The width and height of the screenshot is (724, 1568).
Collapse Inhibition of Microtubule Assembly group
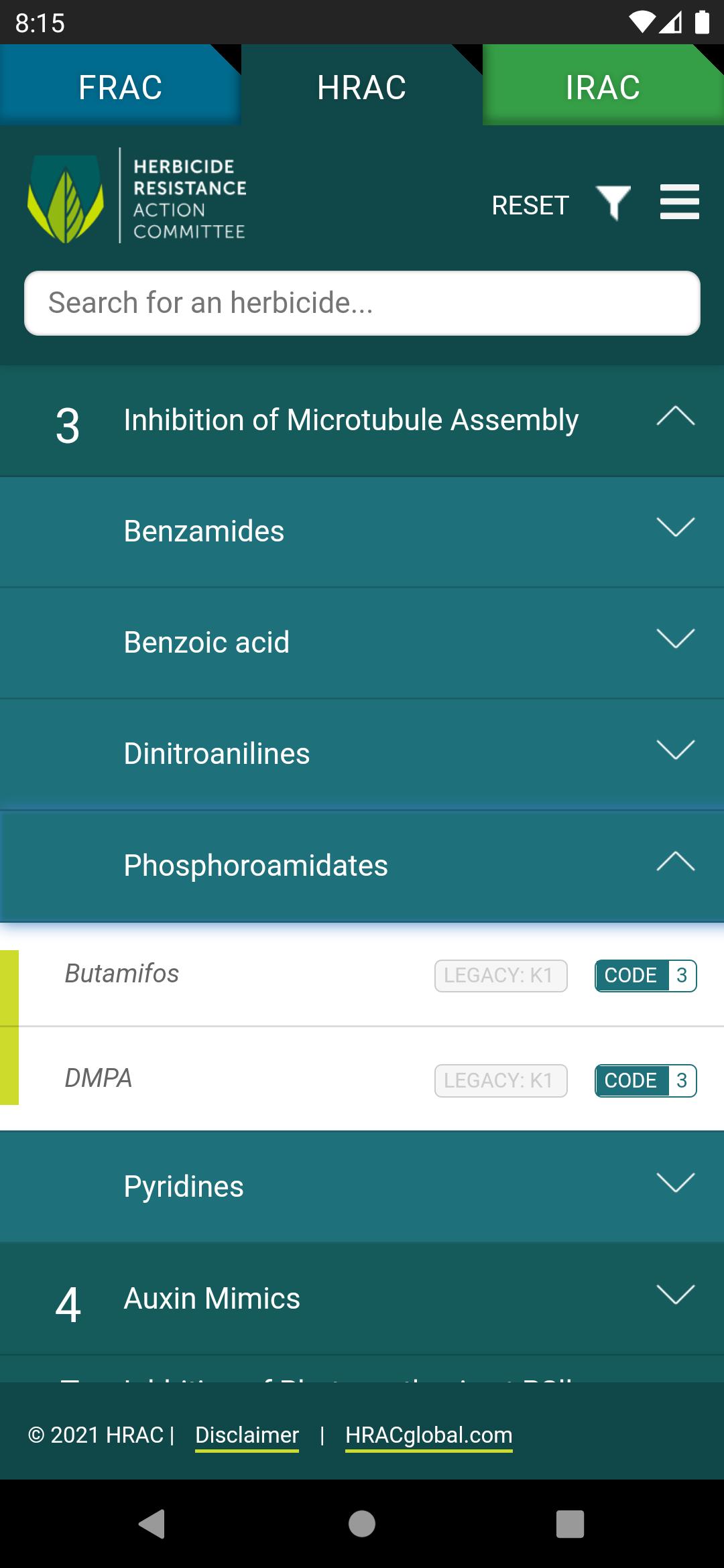362,421
